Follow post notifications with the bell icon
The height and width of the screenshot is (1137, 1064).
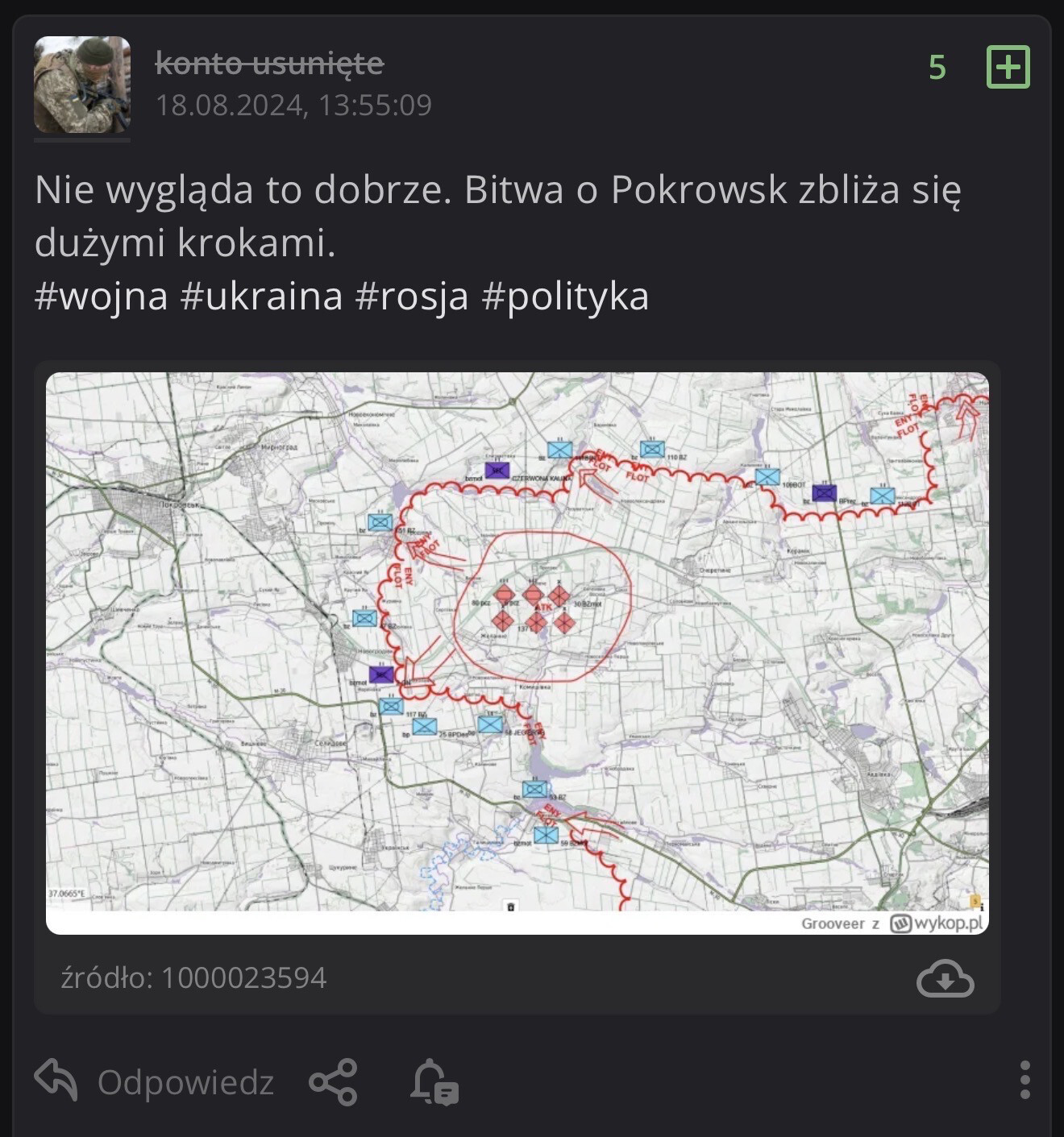(434, 1081)
